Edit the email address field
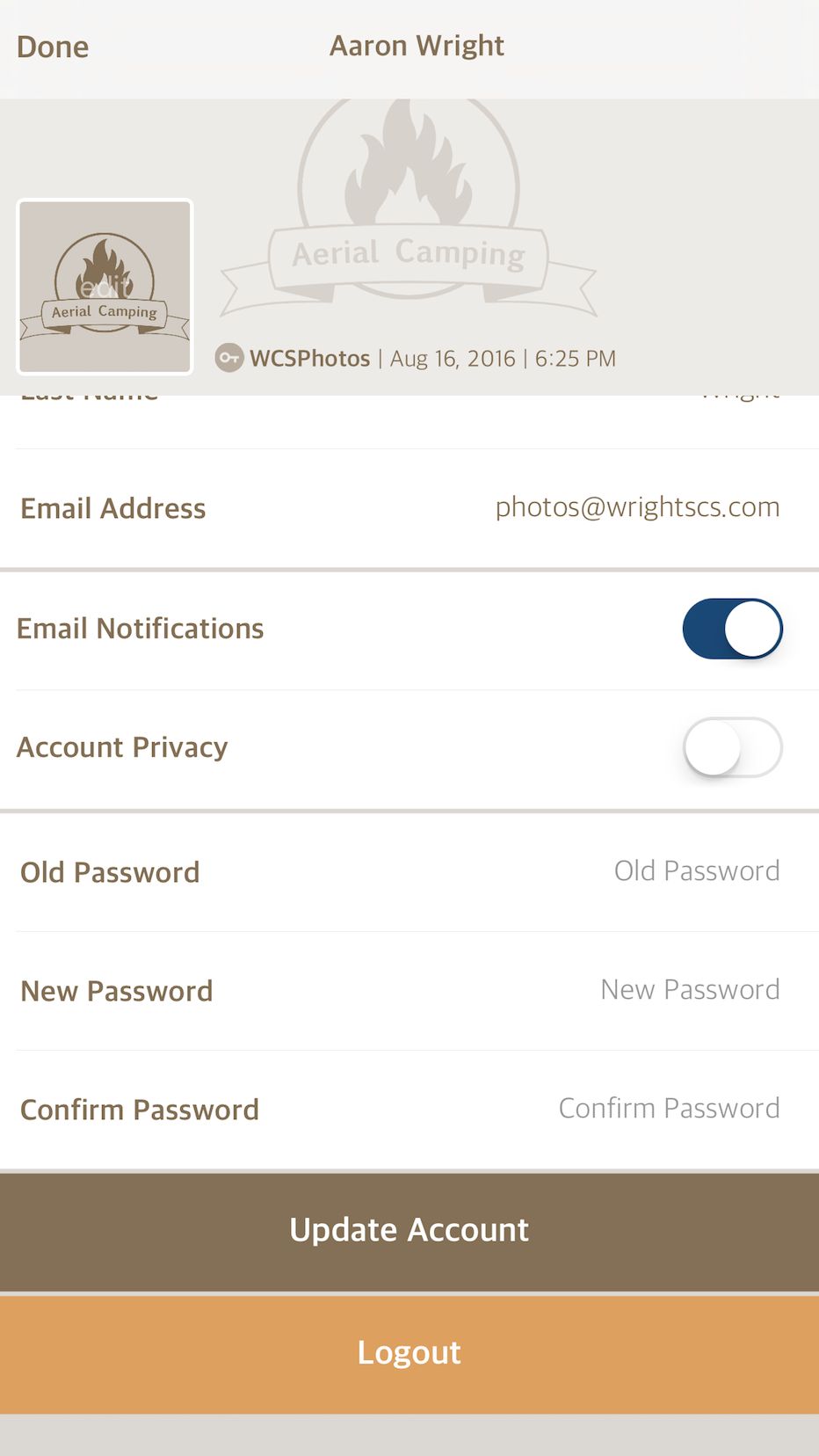Image resolution: width=819 pixels, height=1456 pixels. click(637, 507)
